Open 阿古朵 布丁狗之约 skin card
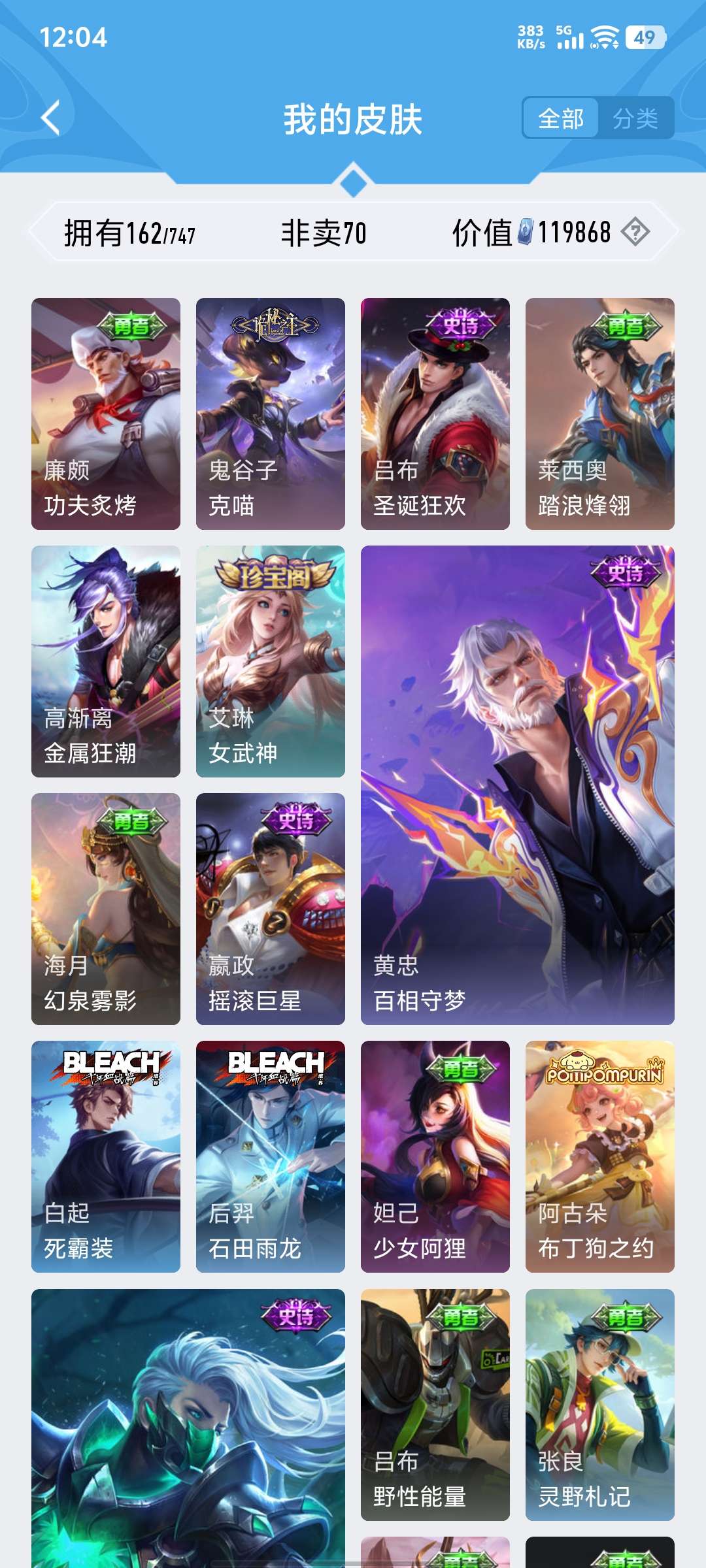This screenshot has width=706, height=1568. pos(600,1156)
